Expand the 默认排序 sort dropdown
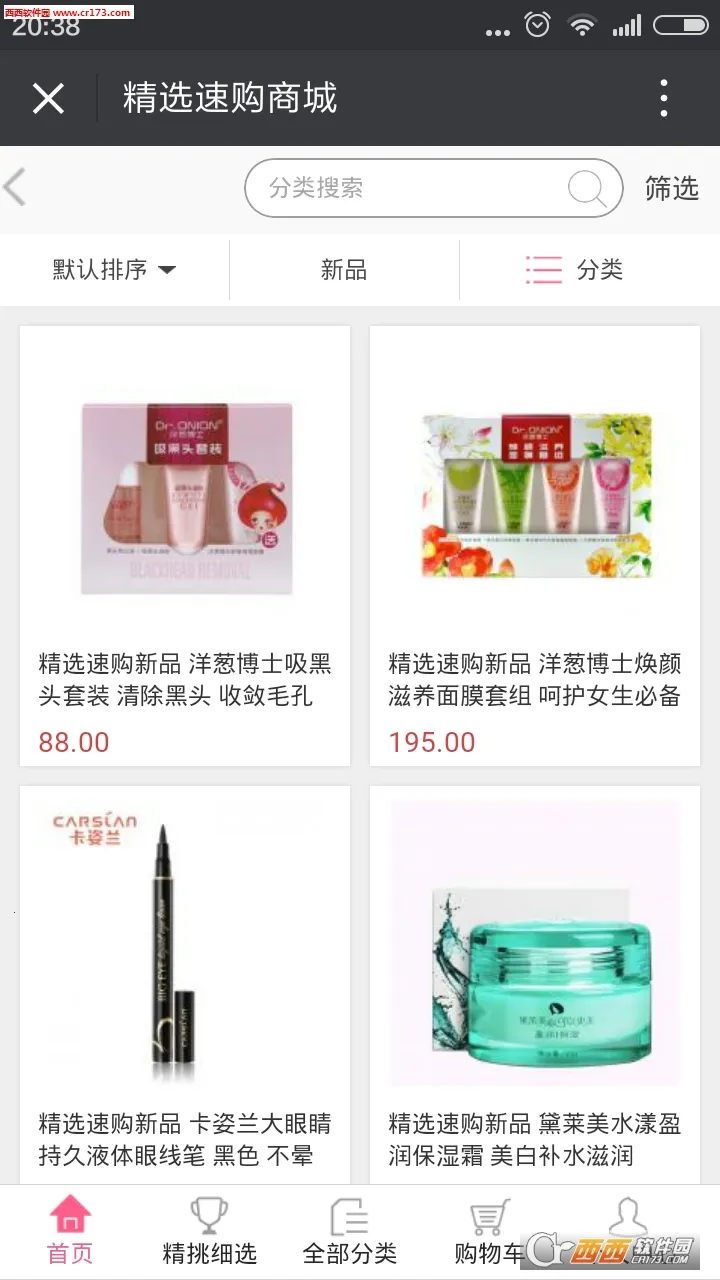The height and width of the screenshot is (1280, 720). click(x=114, y=269)
